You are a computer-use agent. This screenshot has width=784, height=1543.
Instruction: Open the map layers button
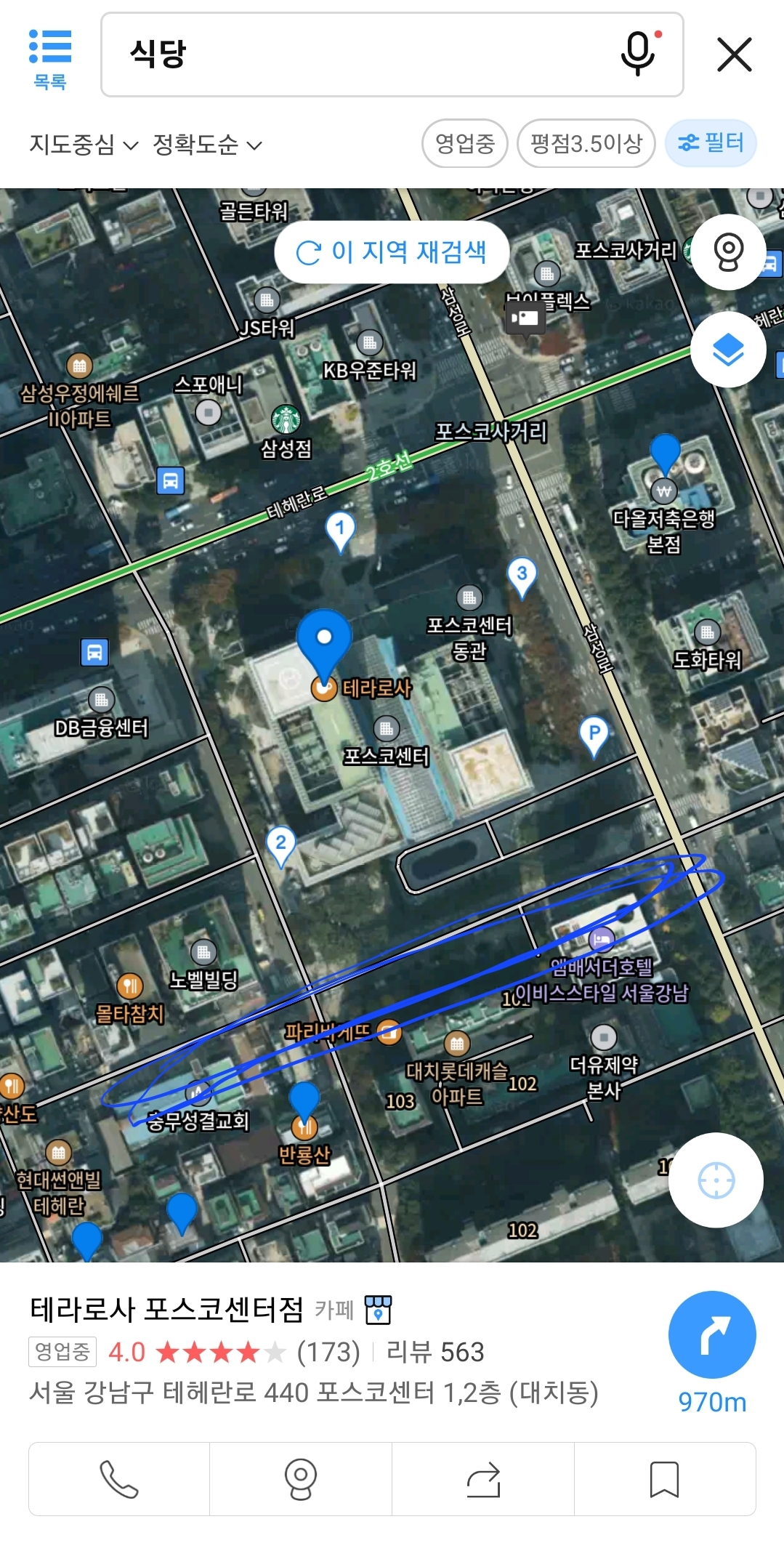(x=727, y=350)
